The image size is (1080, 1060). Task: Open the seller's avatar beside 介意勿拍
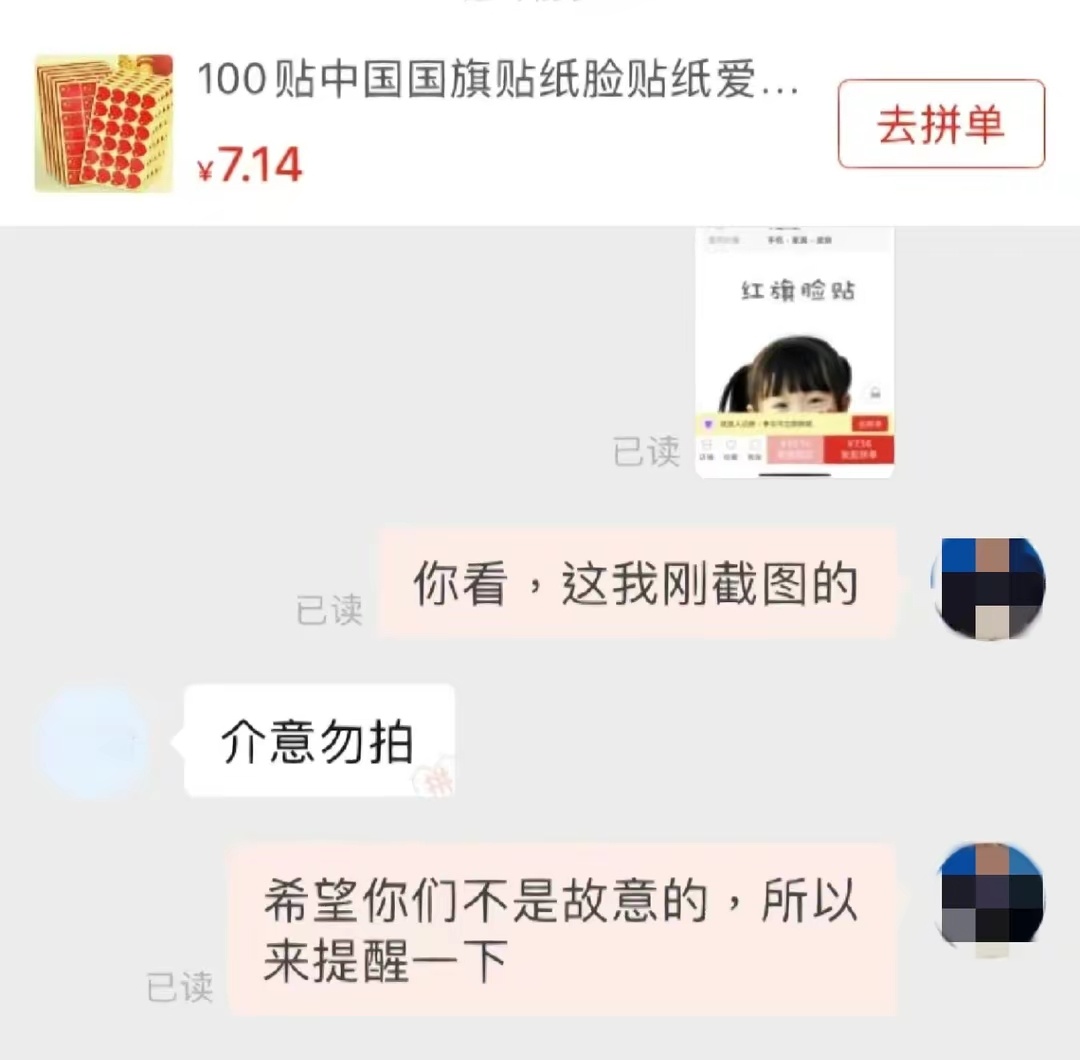point(92,741)
